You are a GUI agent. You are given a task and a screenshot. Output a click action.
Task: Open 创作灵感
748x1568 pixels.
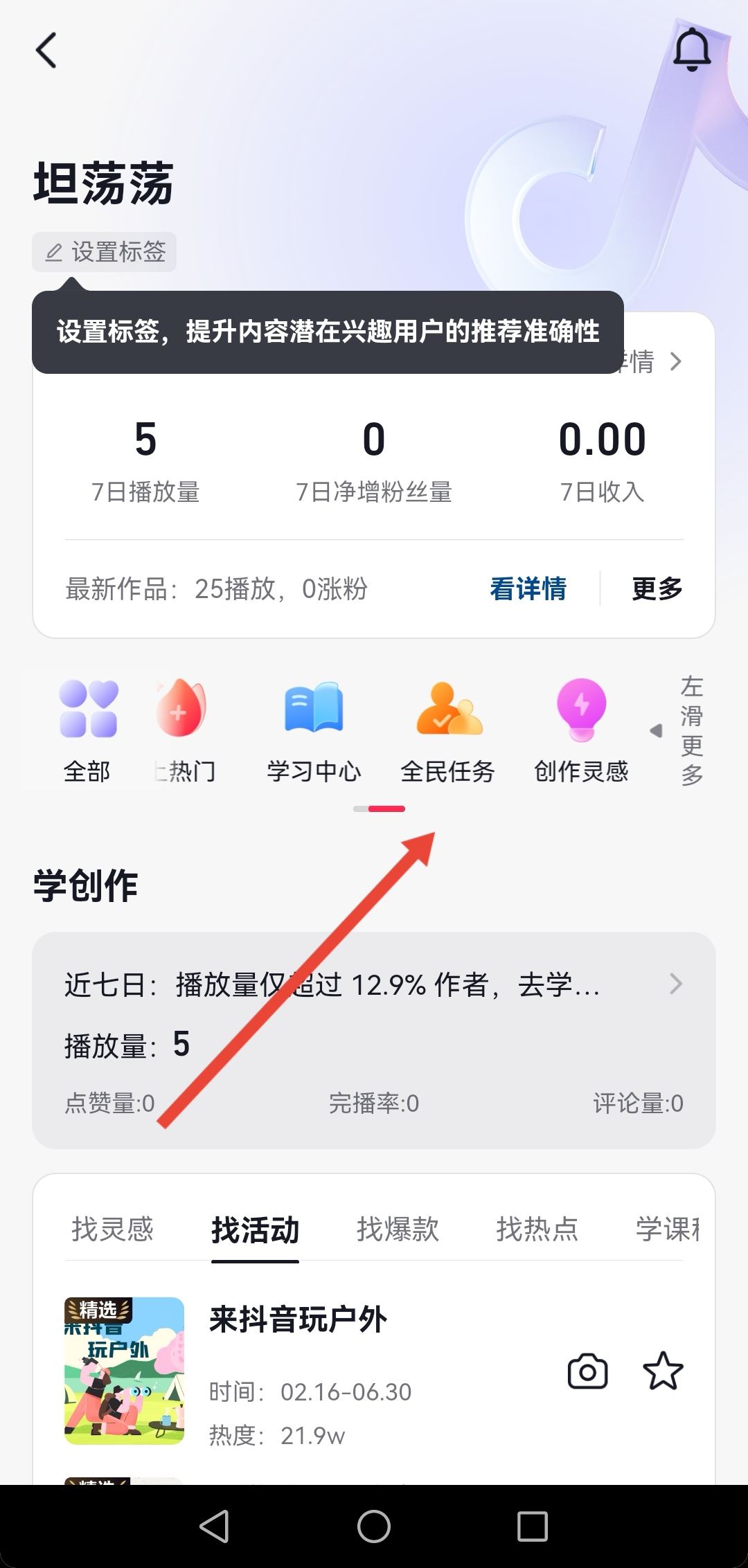click(581, 730)
